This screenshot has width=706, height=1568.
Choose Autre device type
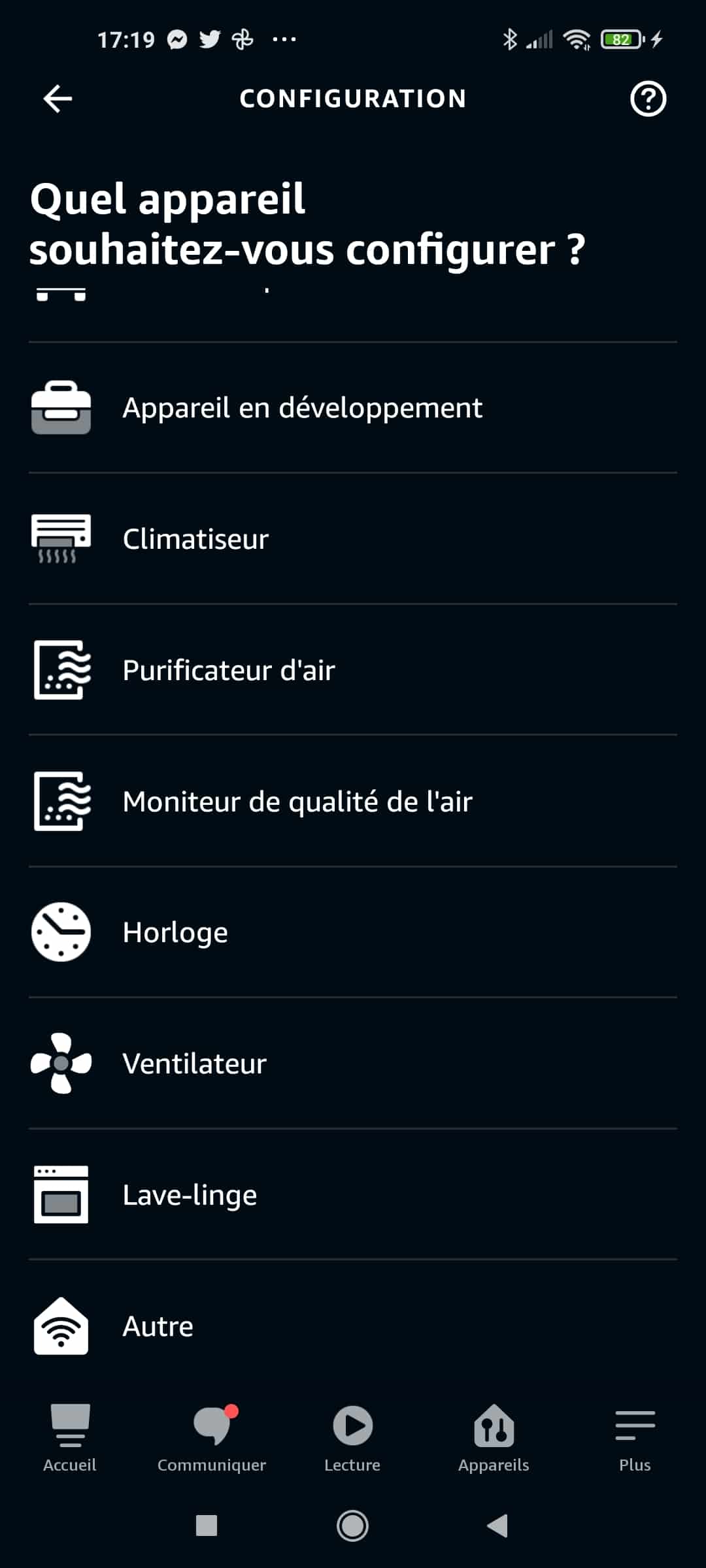click(353, 1326)
